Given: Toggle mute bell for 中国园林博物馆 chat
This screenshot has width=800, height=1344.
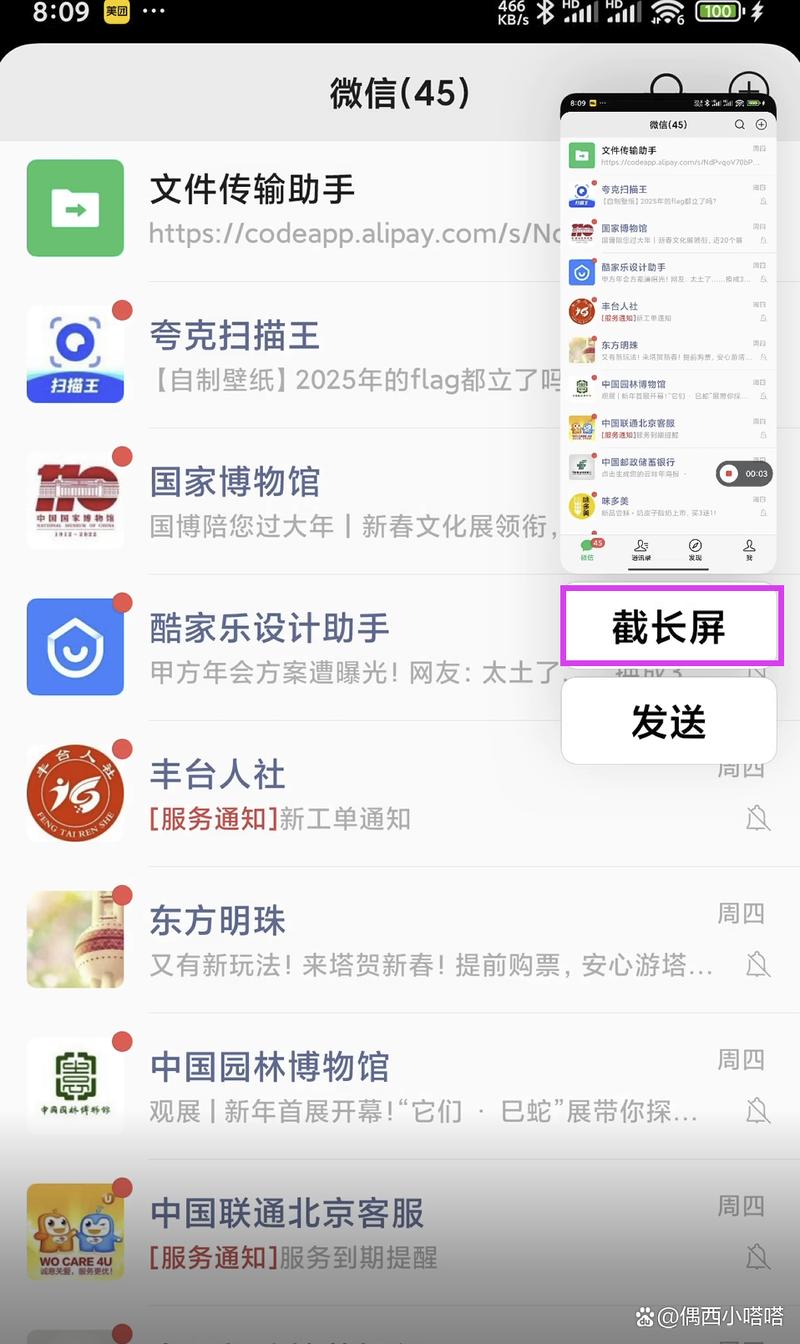Looking at the screenshot, I should coord(757,1111).
